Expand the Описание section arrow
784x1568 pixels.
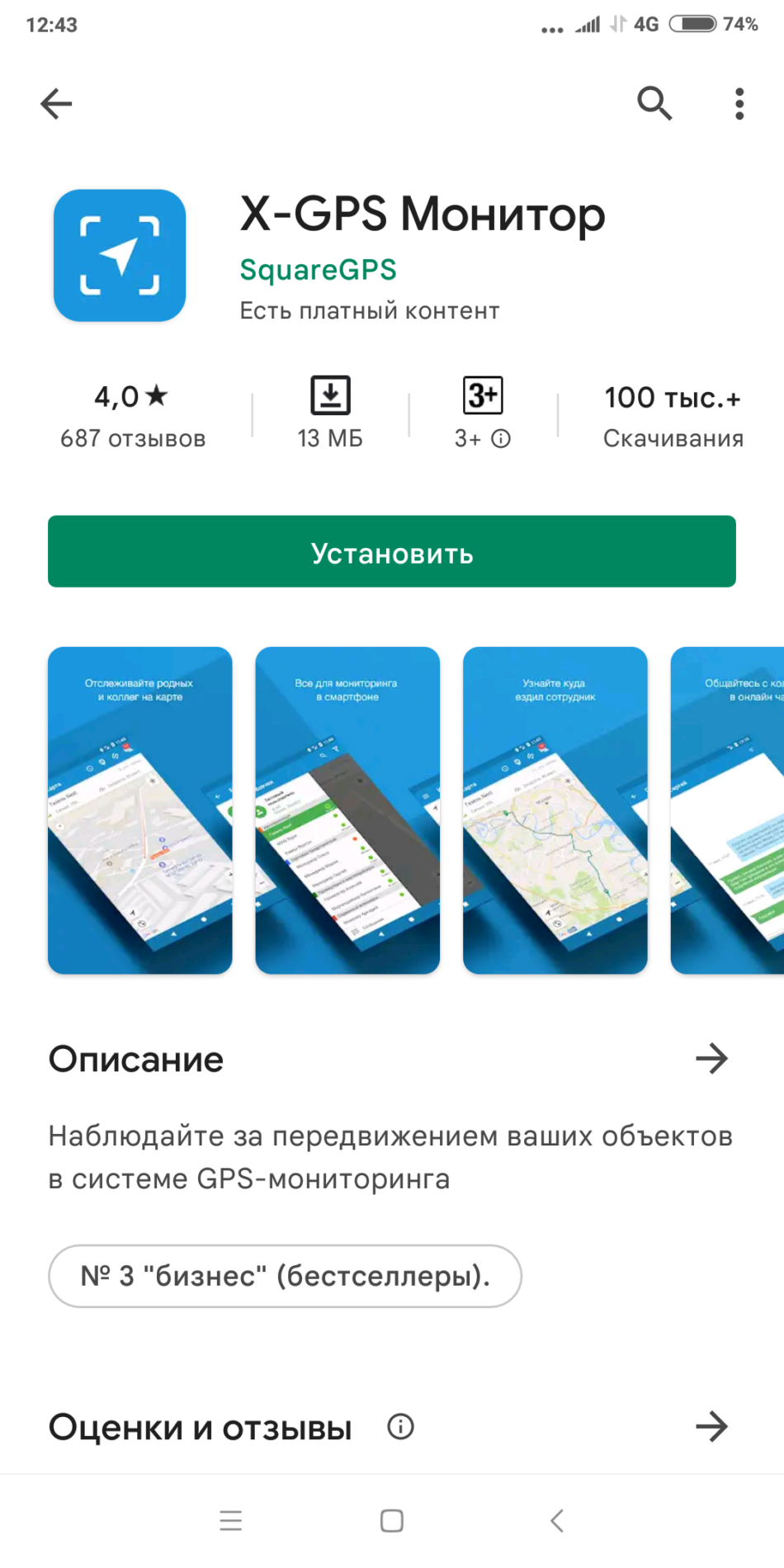[711, 1059]
